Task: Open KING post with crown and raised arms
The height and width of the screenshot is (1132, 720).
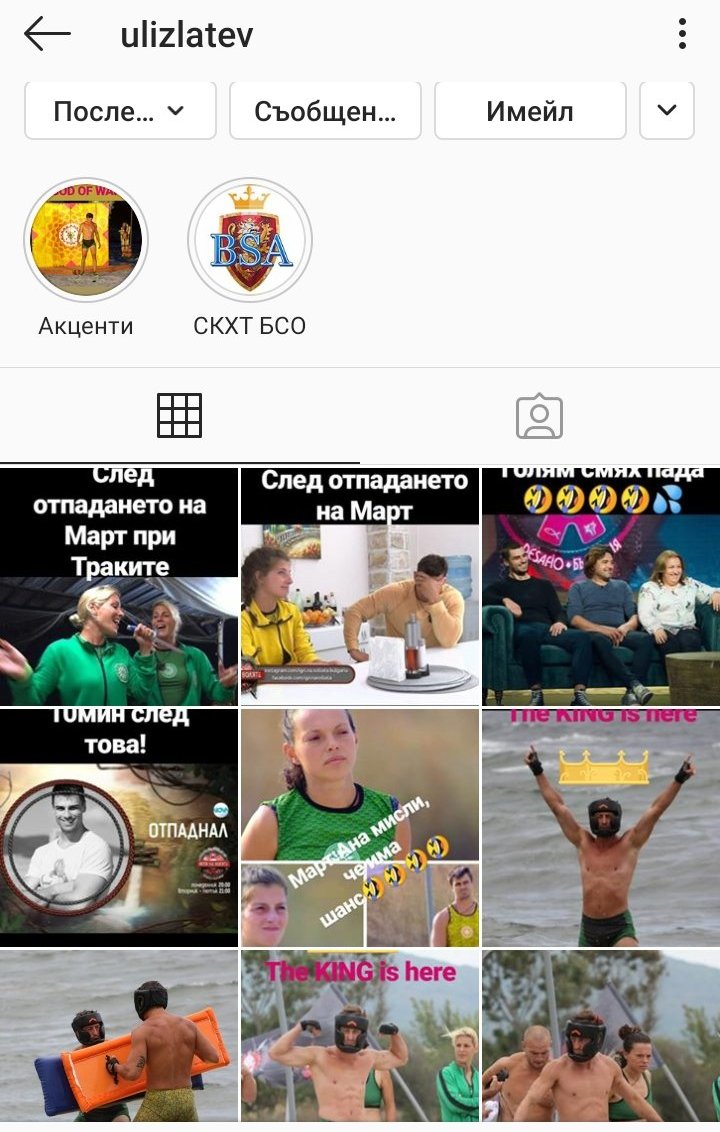Action: 601,828
